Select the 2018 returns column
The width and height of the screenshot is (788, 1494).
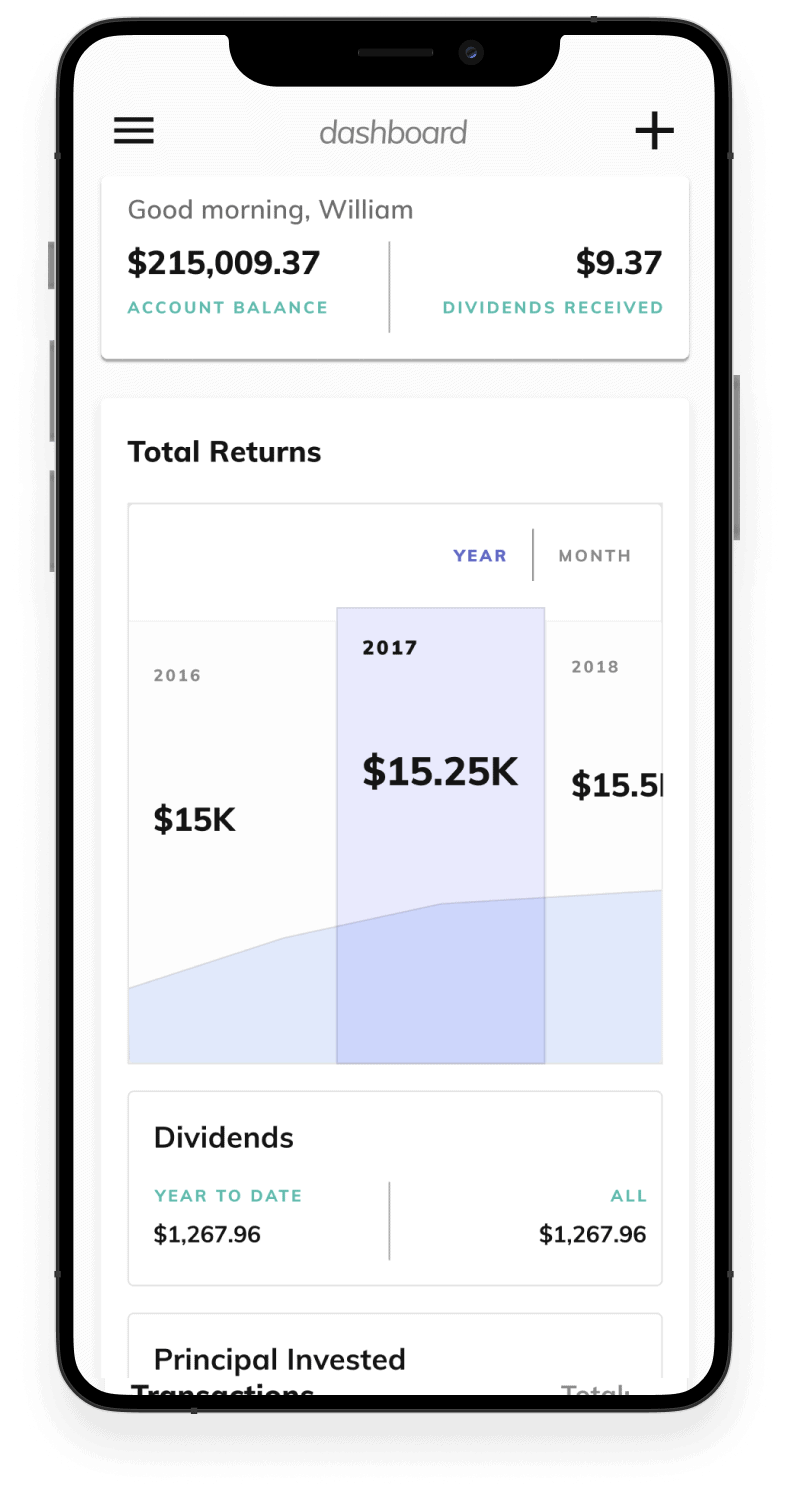pos(603,842)
